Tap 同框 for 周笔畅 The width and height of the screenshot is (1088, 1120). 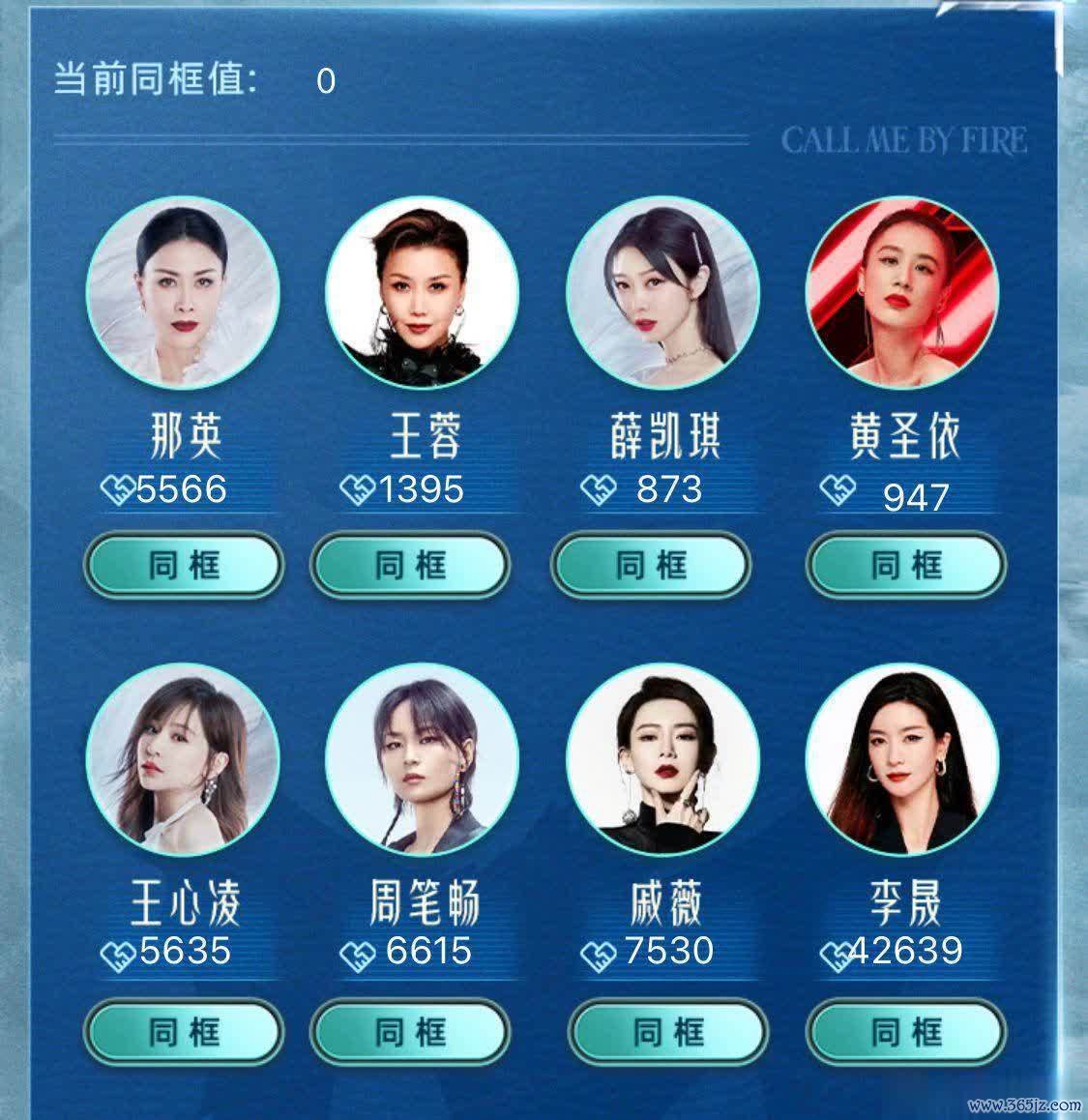[x=410, y=1033]
